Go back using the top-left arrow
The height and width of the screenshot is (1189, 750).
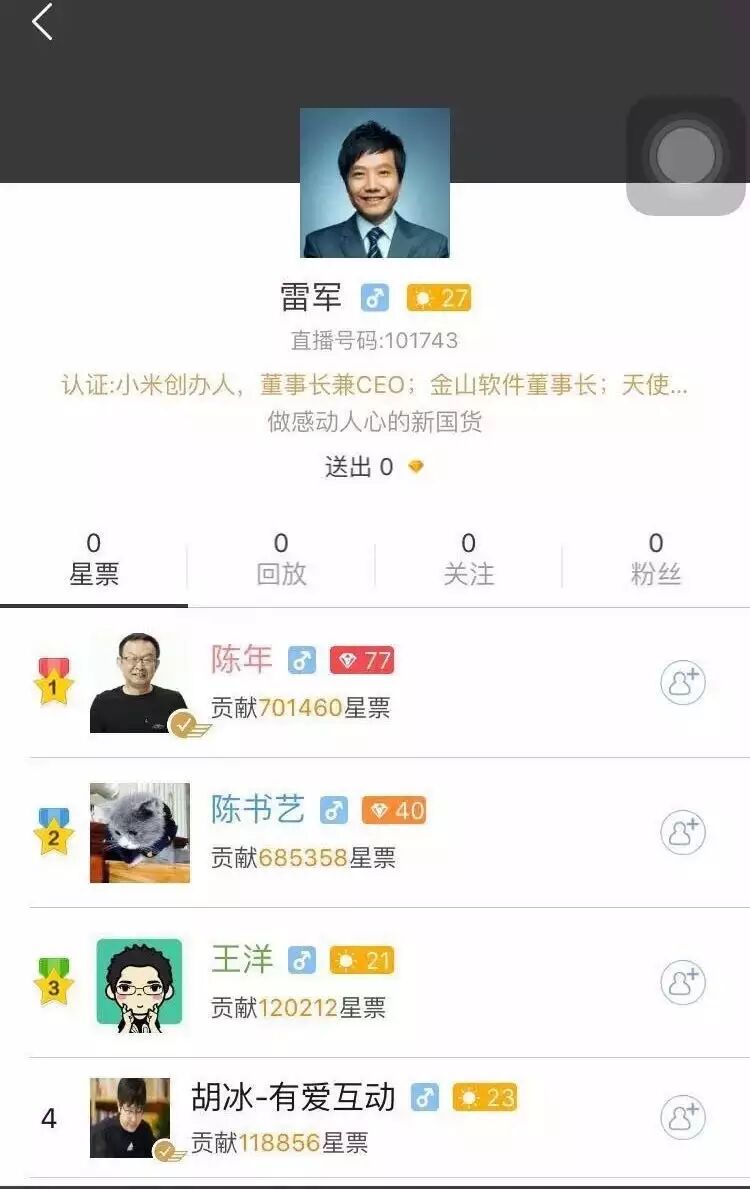click(42, 22)
